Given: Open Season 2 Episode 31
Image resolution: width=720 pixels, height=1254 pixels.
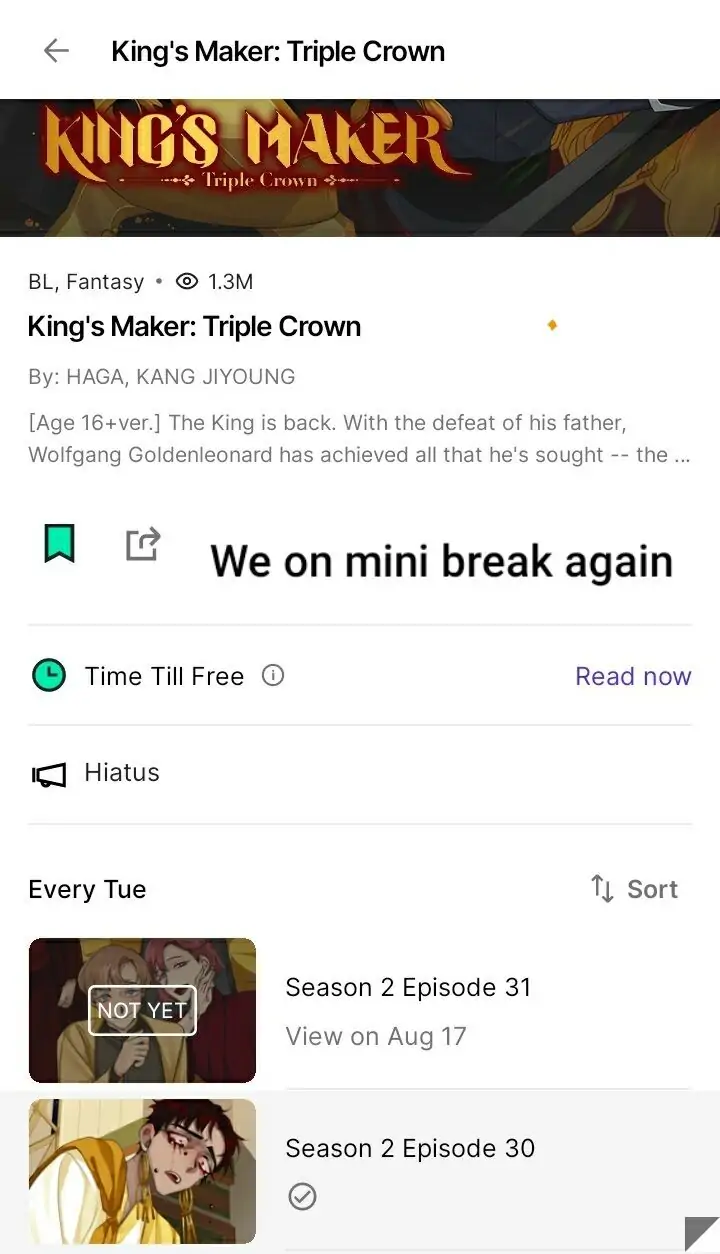Looking at the screenshot, I should pos(408,1010).
